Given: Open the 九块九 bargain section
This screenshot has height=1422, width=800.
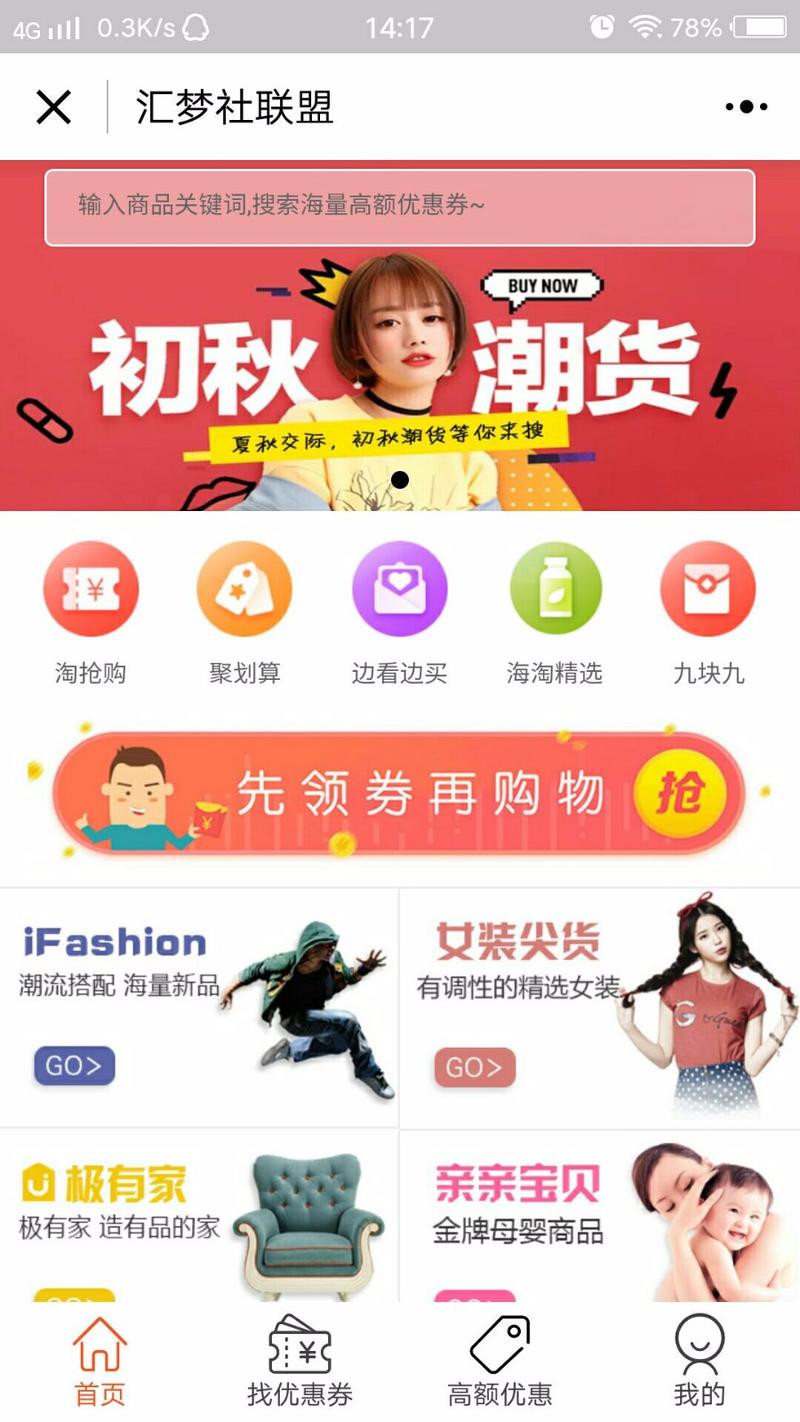Looking at the screenshot, I should click(x=708, y=612).
